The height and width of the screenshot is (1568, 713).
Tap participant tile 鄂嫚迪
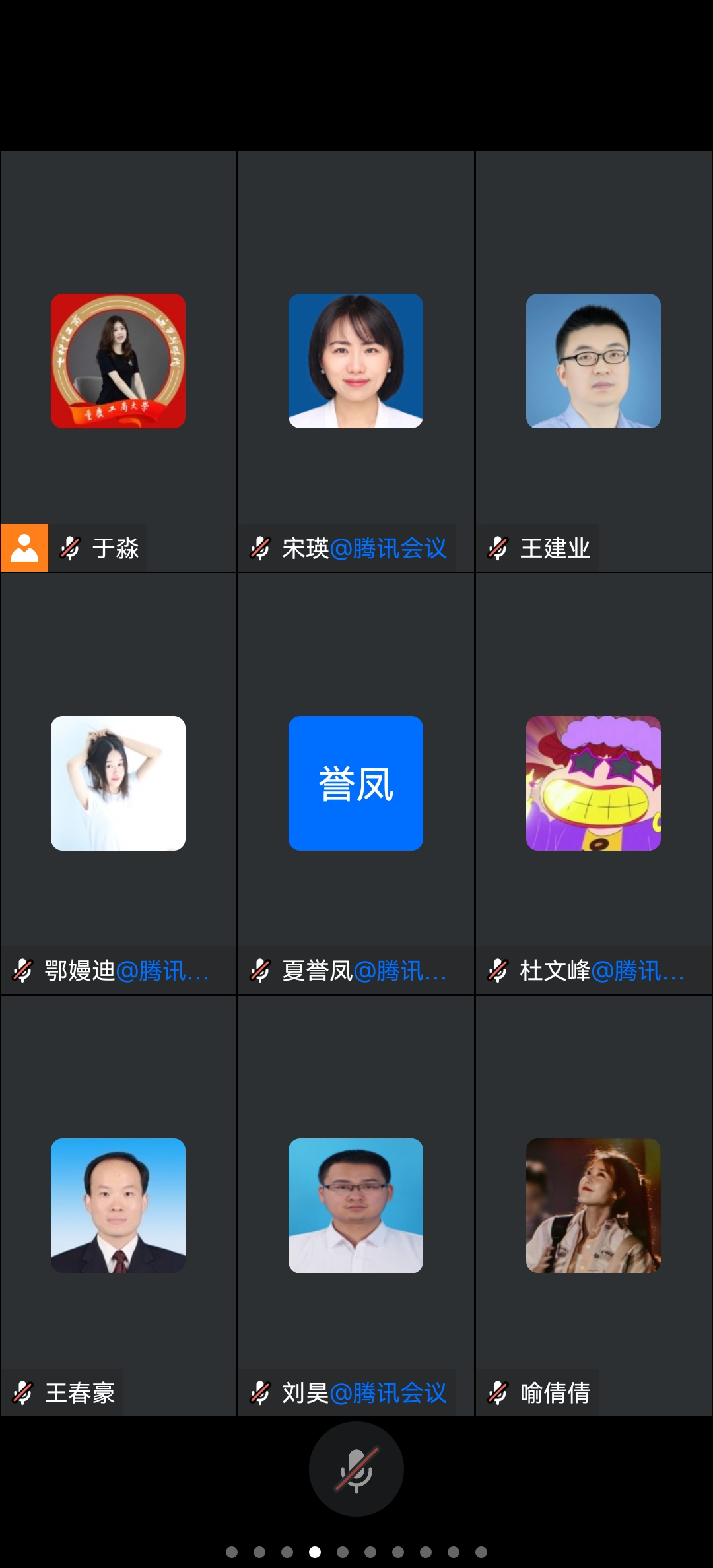(118, 783)
